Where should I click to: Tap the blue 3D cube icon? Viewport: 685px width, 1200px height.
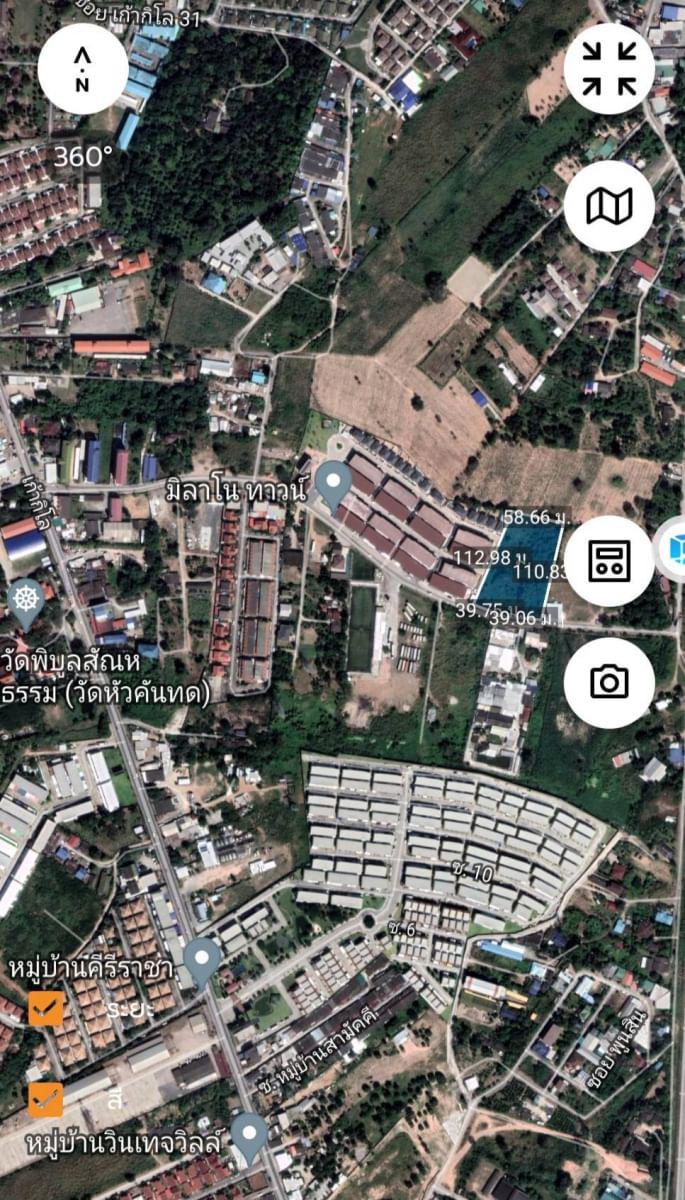click(674, 551)
